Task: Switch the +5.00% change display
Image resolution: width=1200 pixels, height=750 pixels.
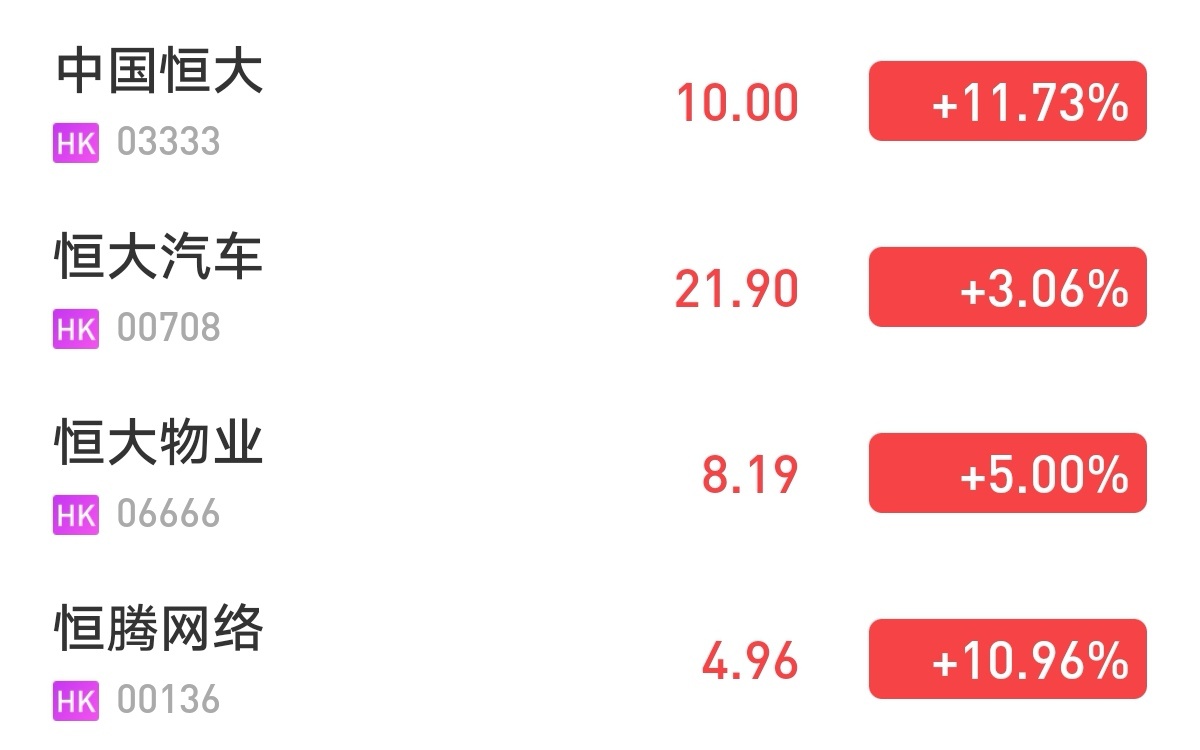Action: click(x=1007, y=473)
